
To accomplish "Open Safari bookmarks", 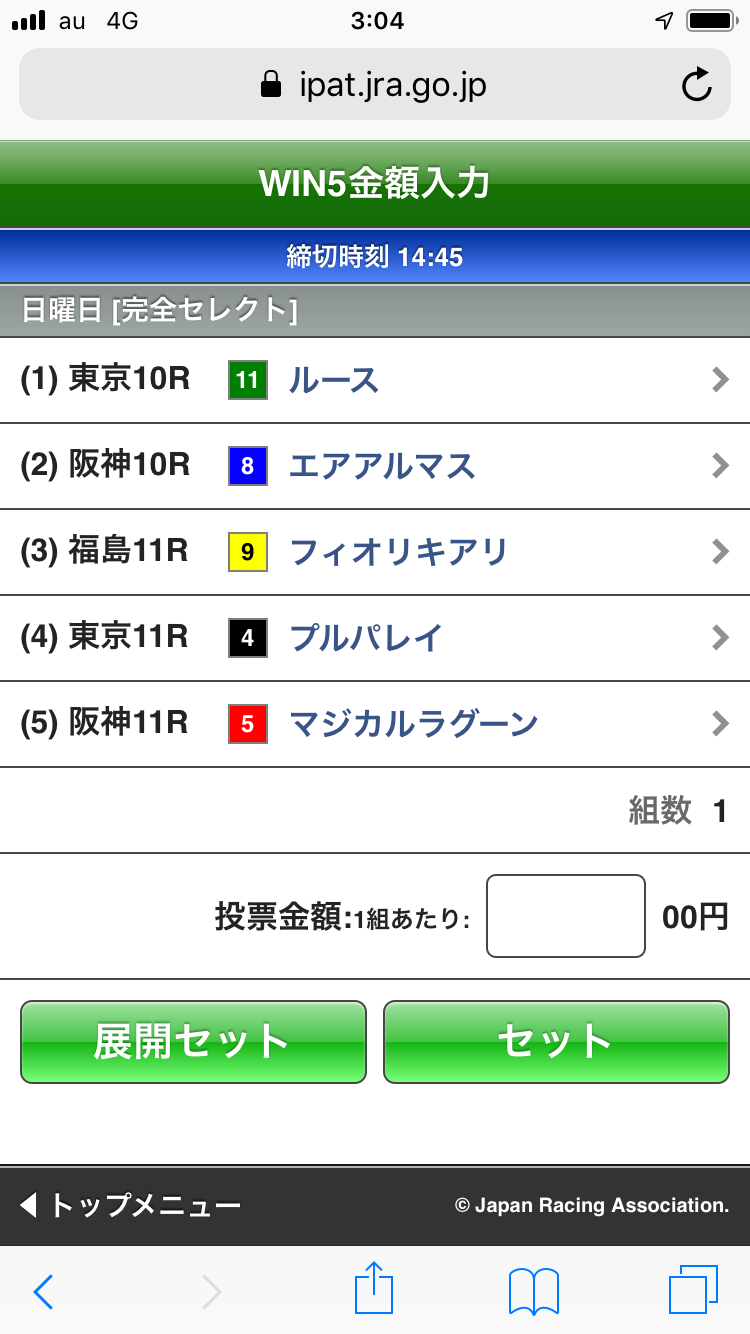I will [x=533, y=1292].
